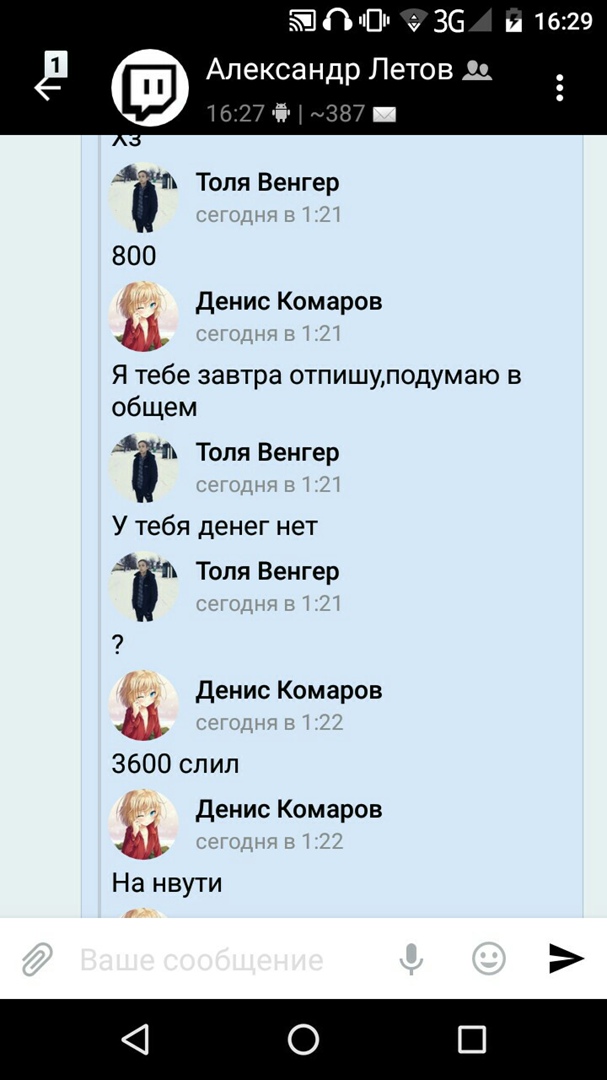Open Денис Комаров's avatar above 3600 слил

pos(144,706)
